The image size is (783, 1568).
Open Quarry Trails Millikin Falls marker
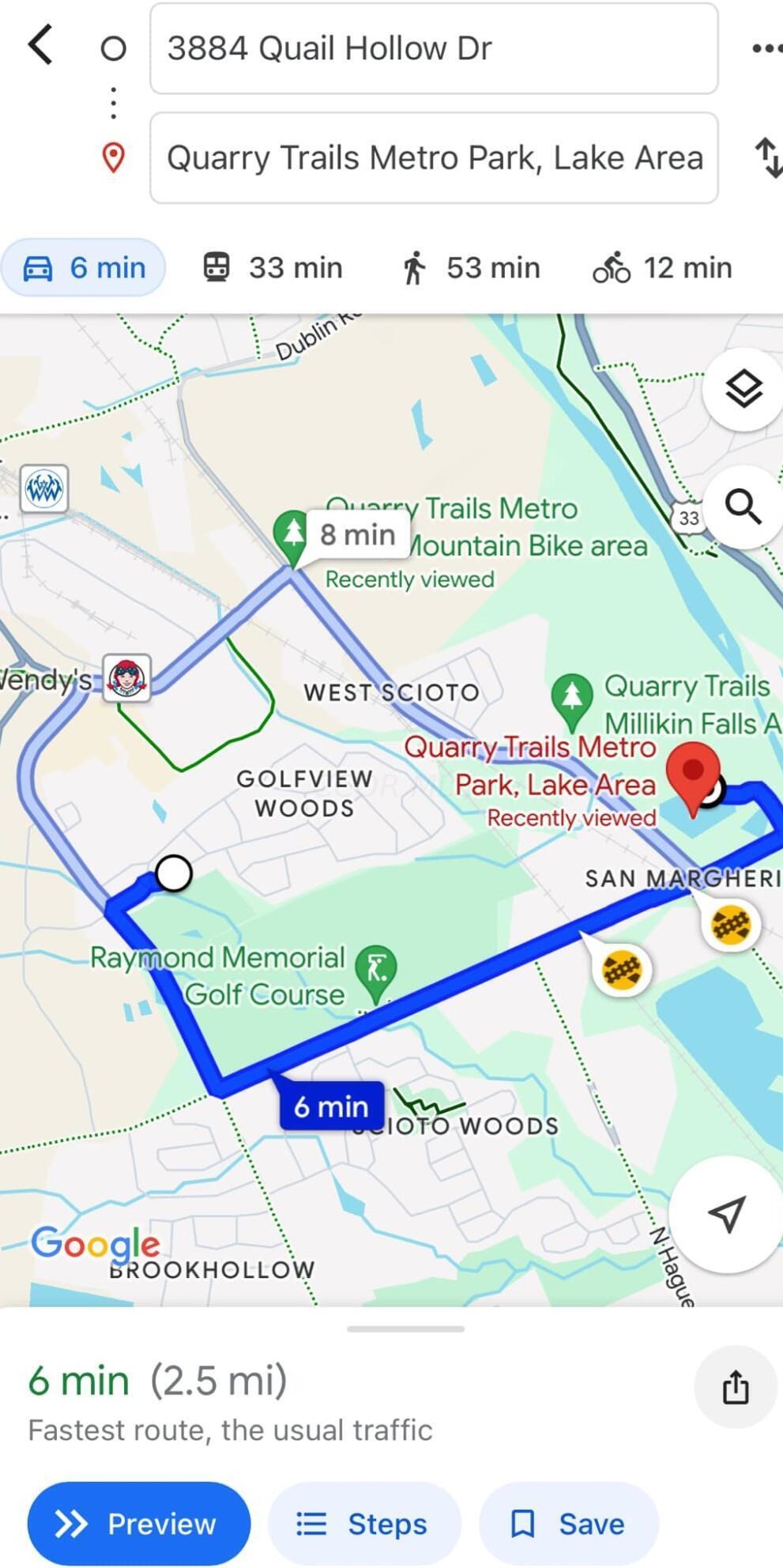pyautogui.click(x=572, y=696)
